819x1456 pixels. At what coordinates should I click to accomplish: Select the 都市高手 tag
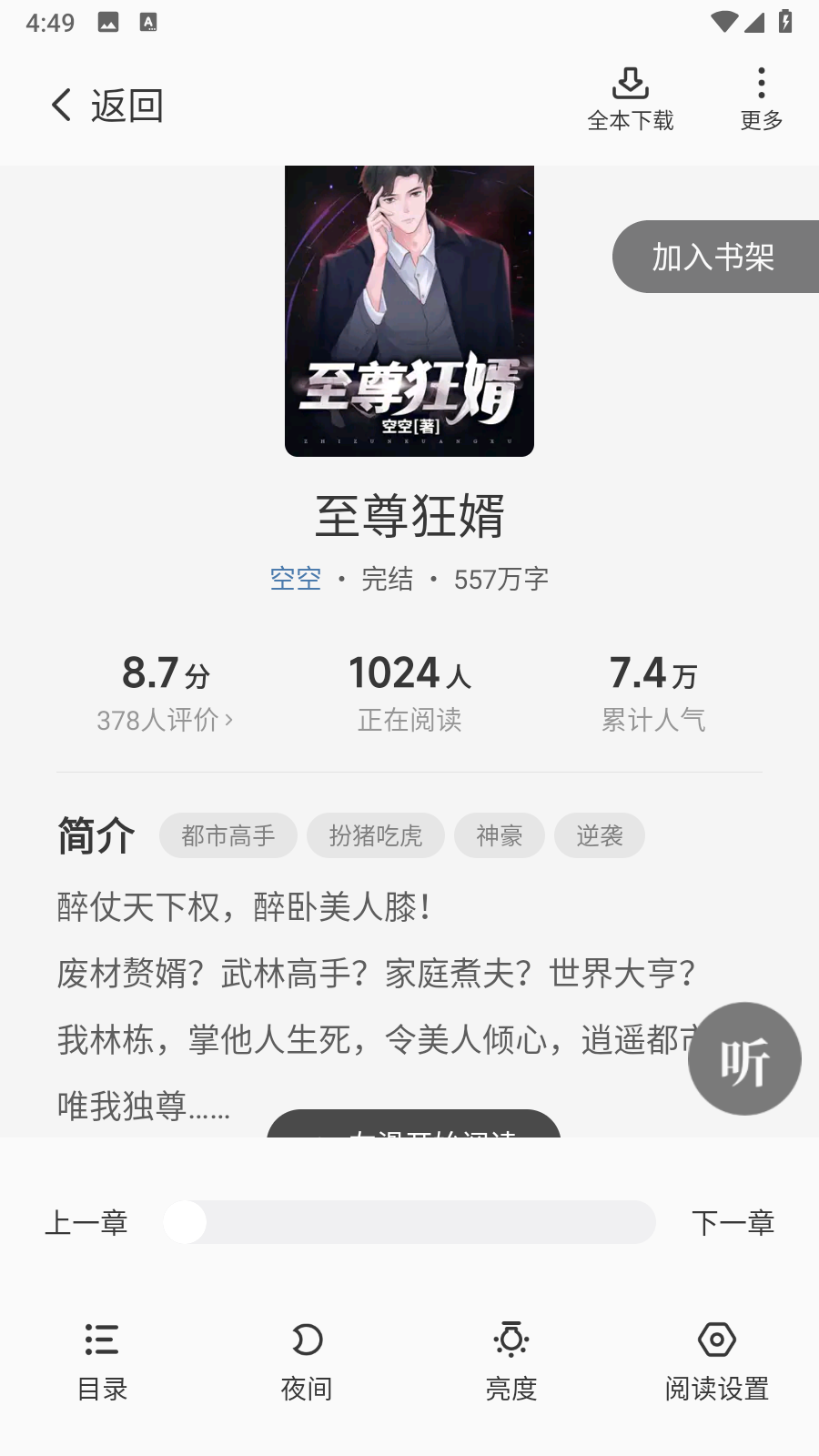coord(227,835)
